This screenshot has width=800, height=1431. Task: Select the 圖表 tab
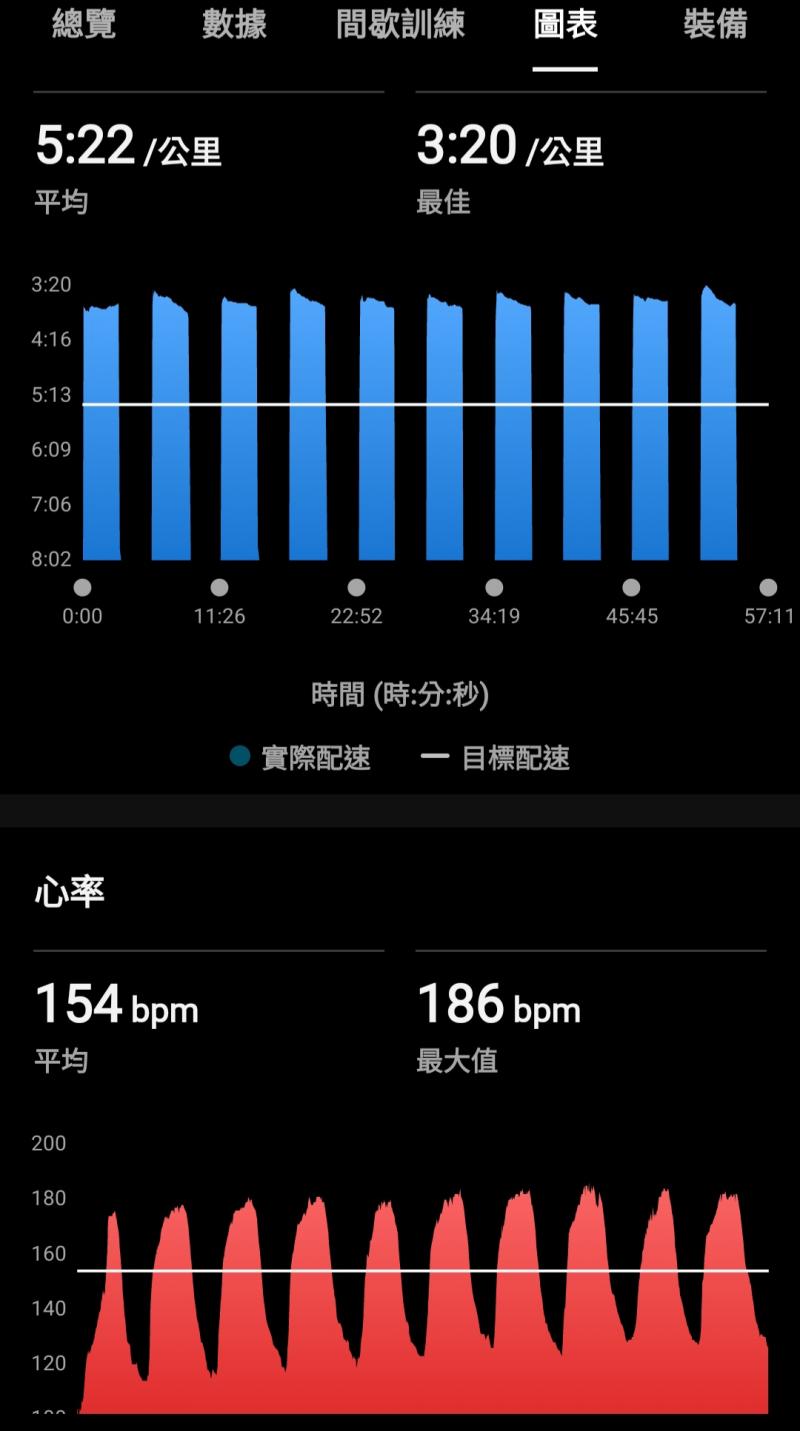(x=565, y=24)
